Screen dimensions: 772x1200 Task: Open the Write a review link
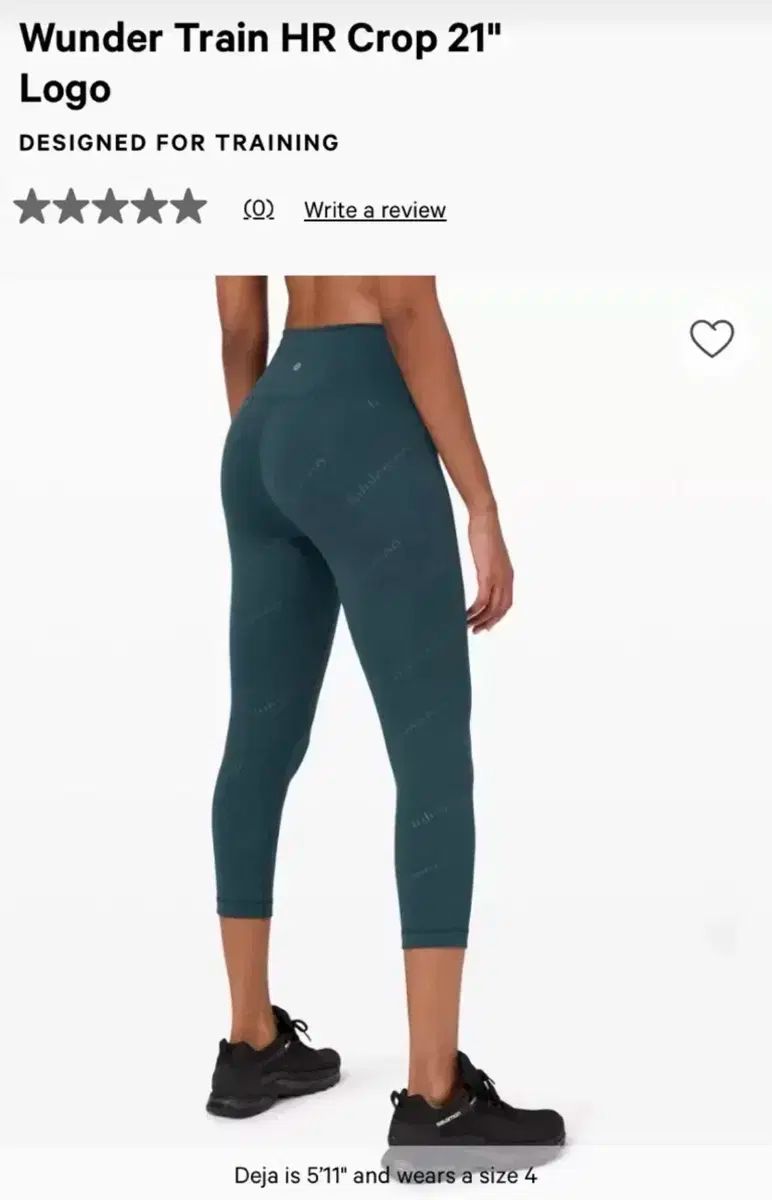[375, 210]
